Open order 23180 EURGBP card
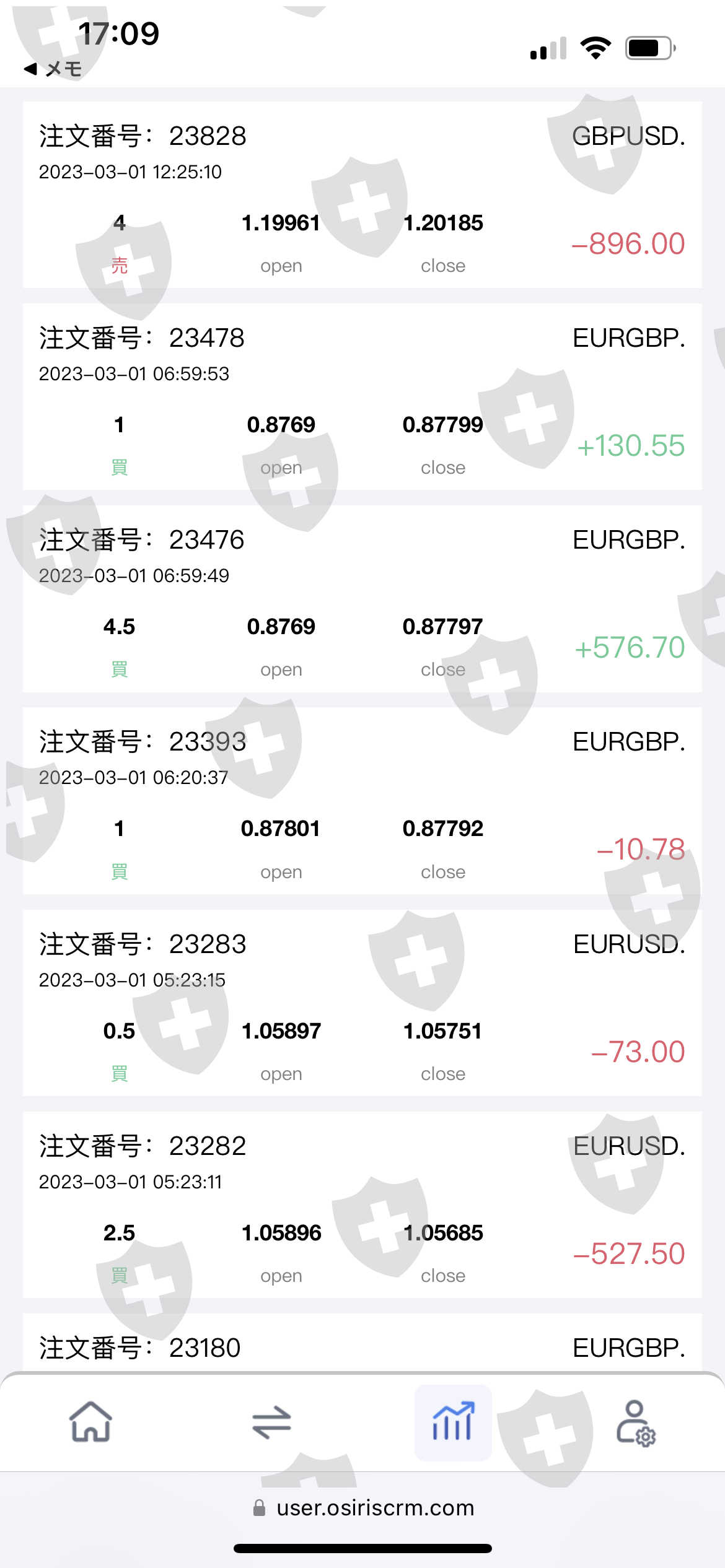725x1568 pixels. click(x=362, y=1347)
